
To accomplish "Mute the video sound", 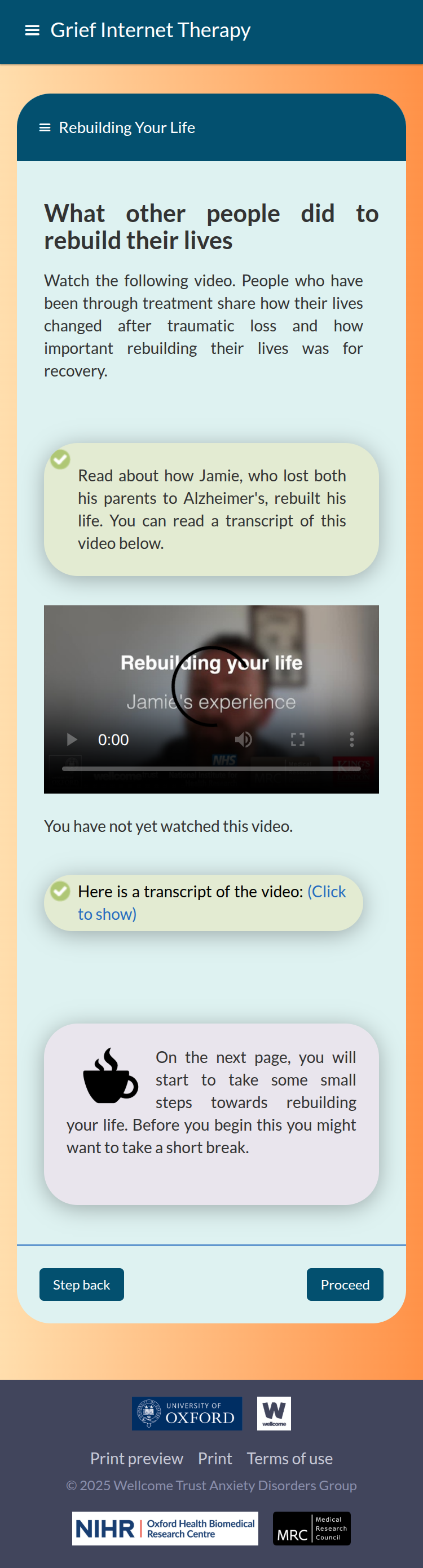I will [x=243, y=739].
